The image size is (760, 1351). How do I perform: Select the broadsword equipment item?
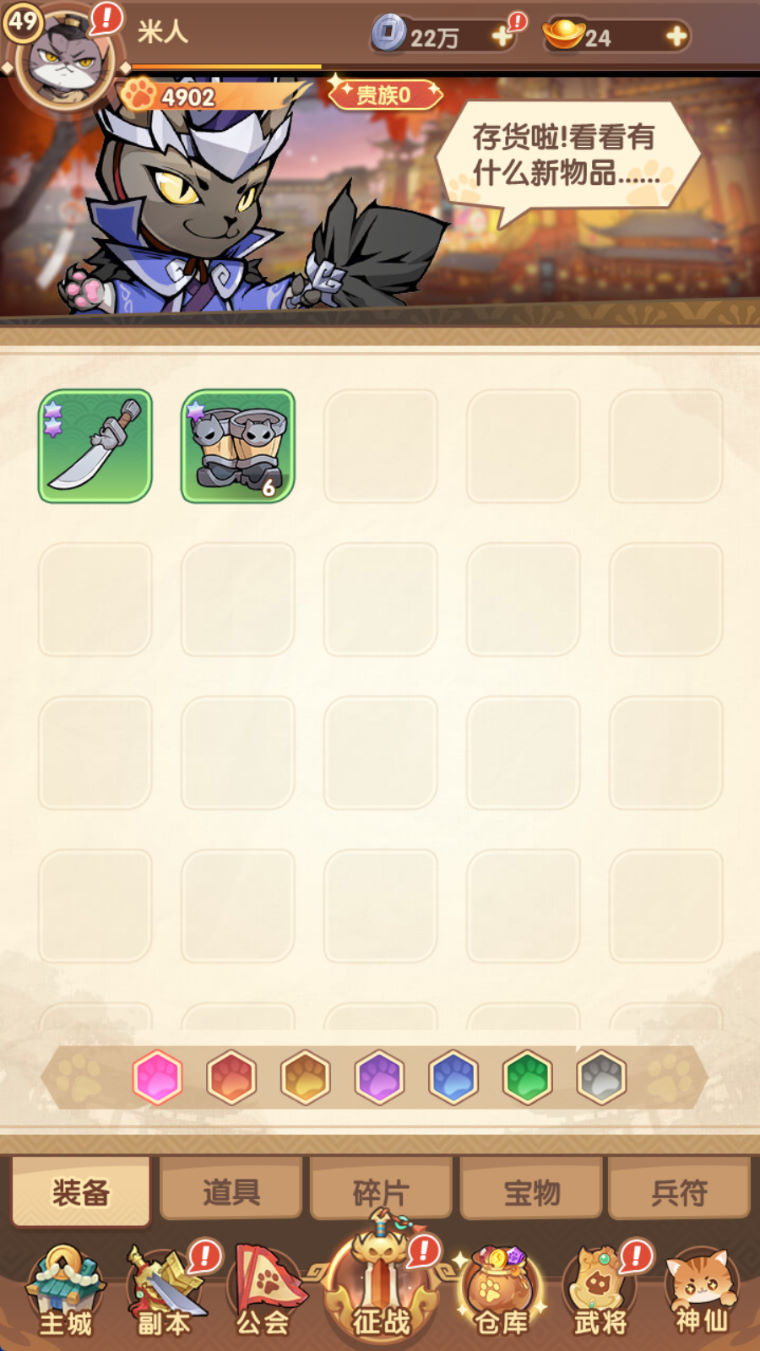click(x=96, y=446)
